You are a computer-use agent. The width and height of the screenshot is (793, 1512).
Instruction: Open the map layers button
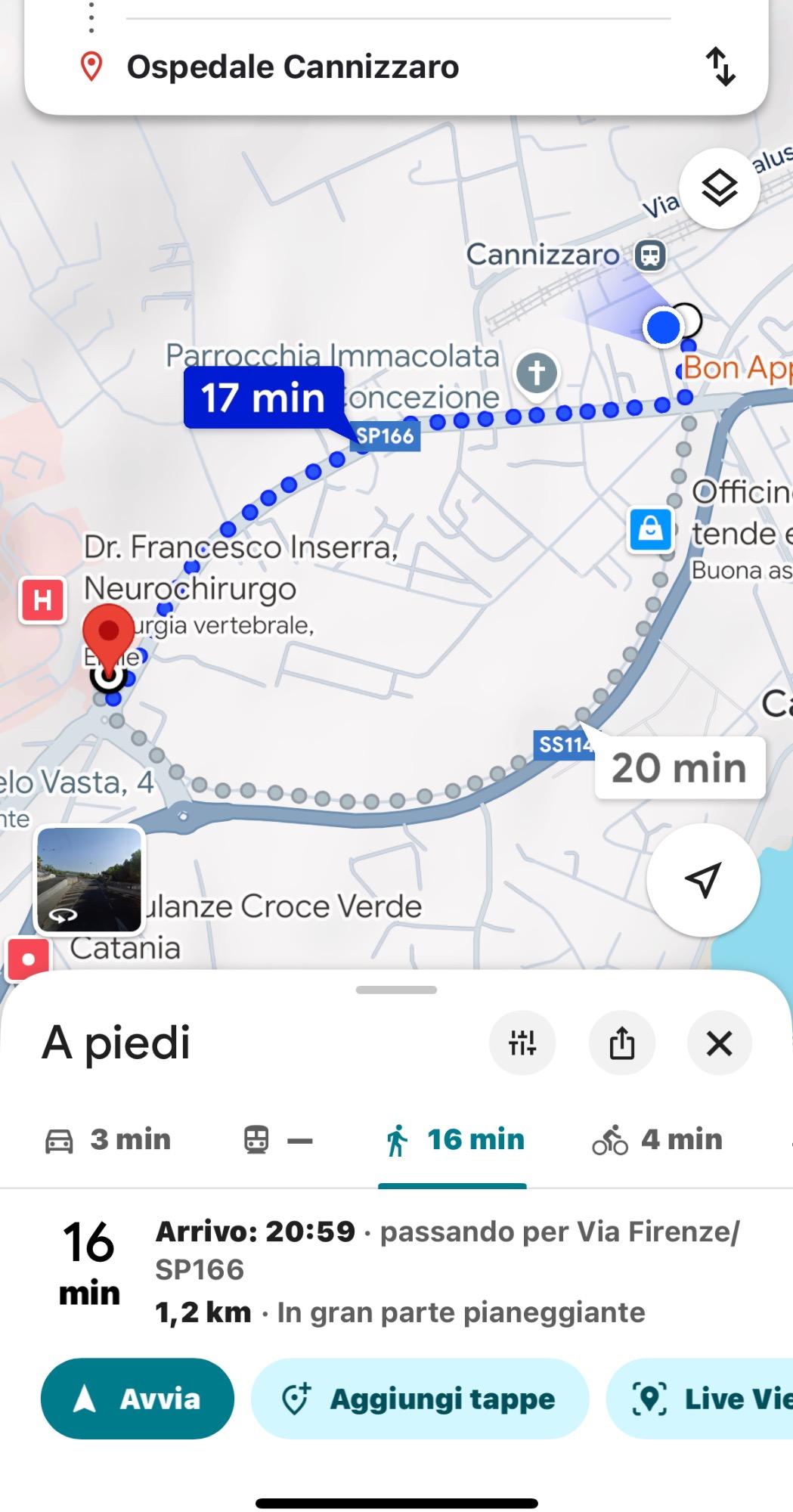[x=719, y=188]
